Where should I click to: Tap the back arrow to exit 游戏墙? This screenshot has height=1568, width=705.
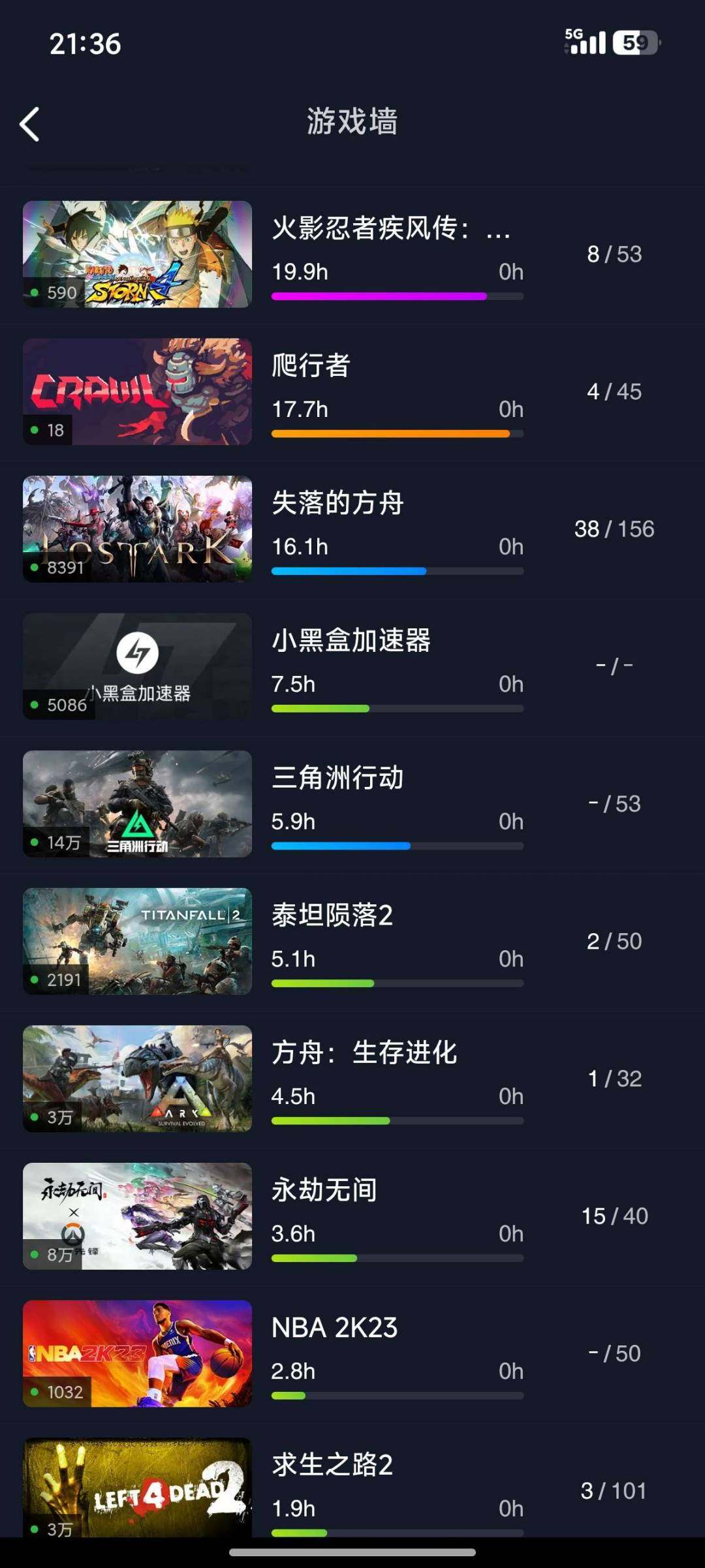(29, 124)
